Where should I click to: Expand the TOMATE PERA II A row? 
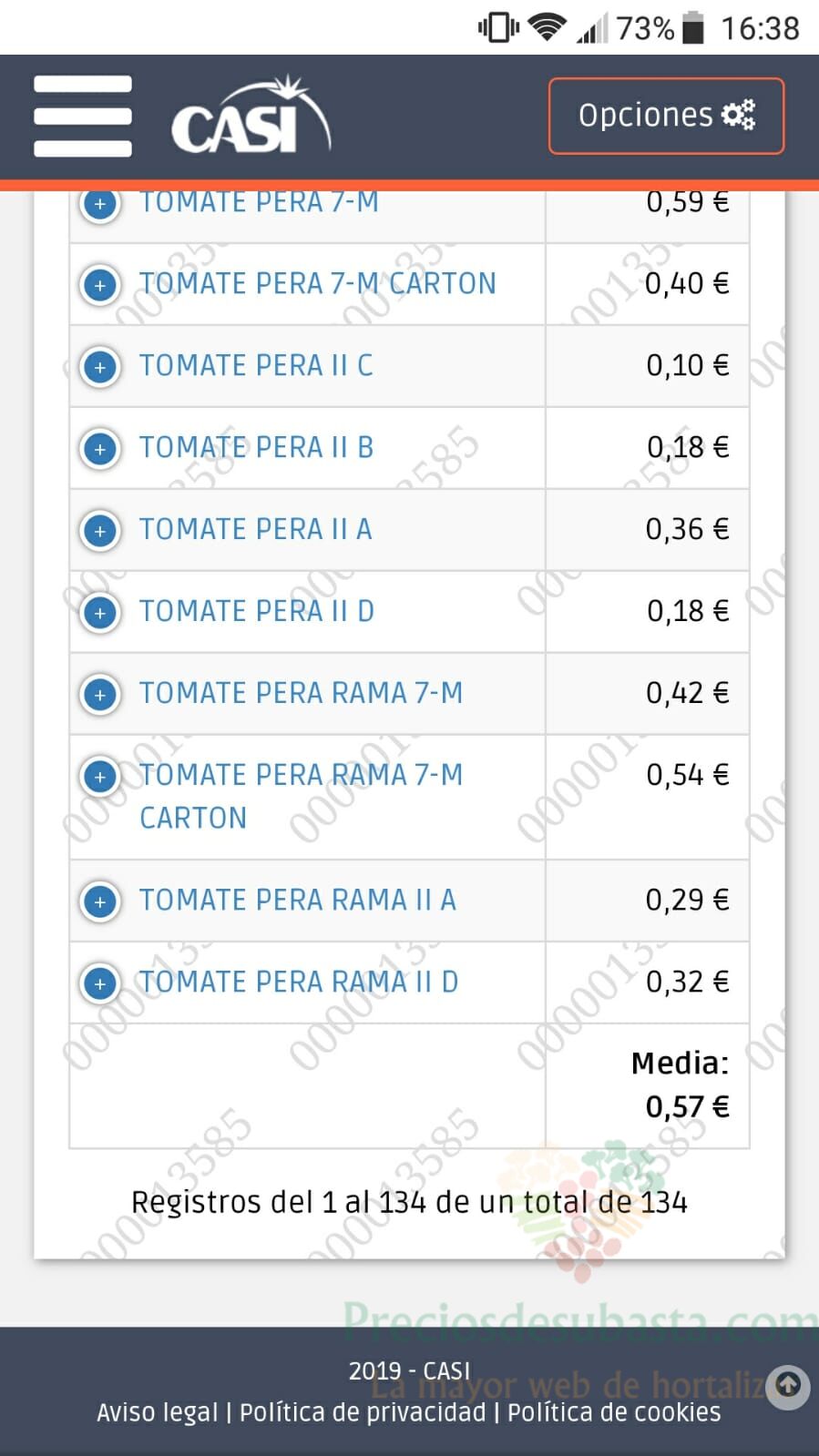point(100,531)
